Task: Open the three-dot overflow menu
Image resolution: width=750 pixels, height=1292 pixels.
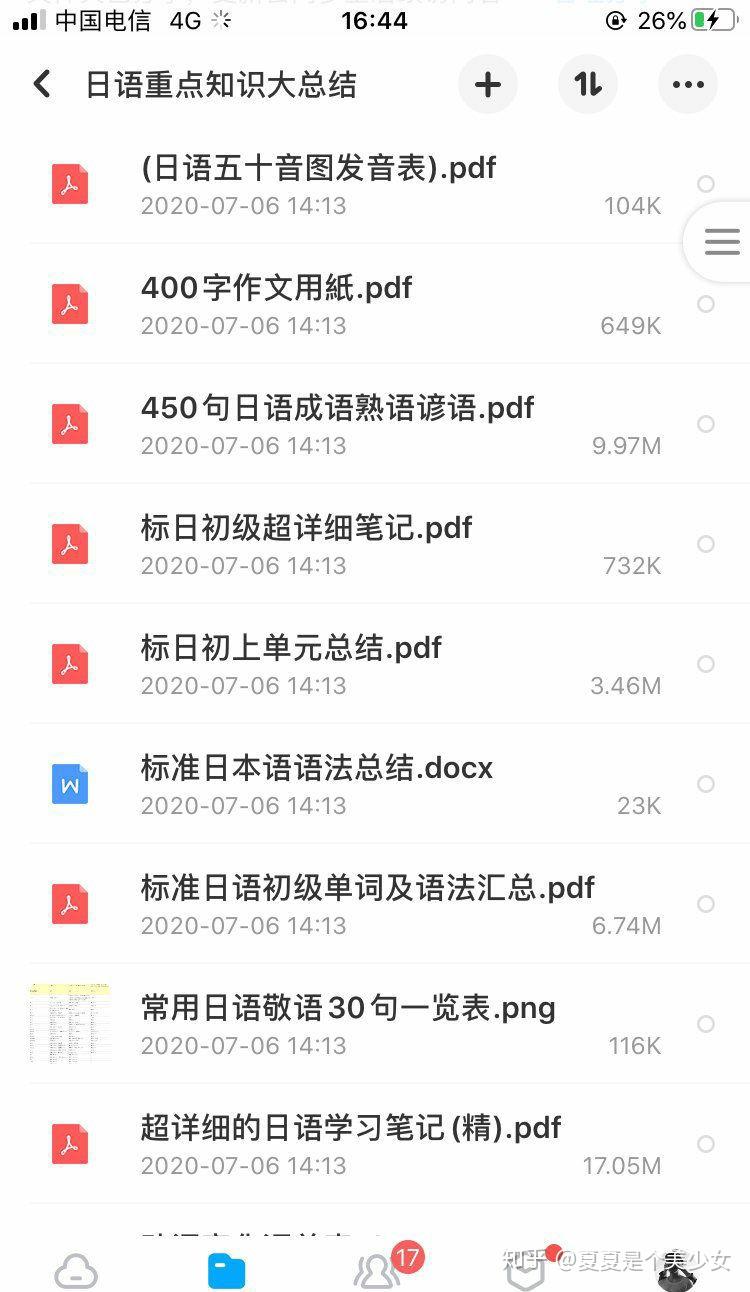Action: (x=688, y=85)
